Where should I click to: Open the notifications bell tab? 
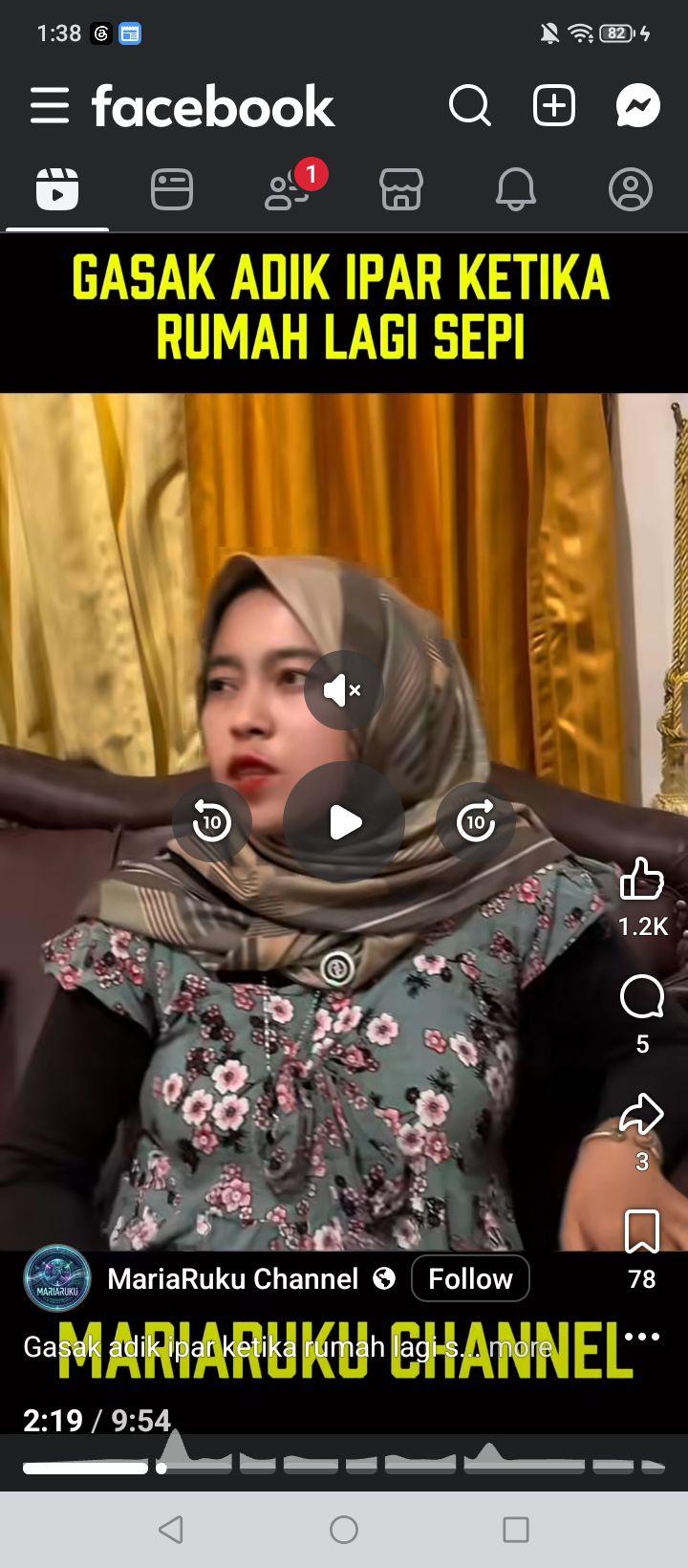point(516,188)
